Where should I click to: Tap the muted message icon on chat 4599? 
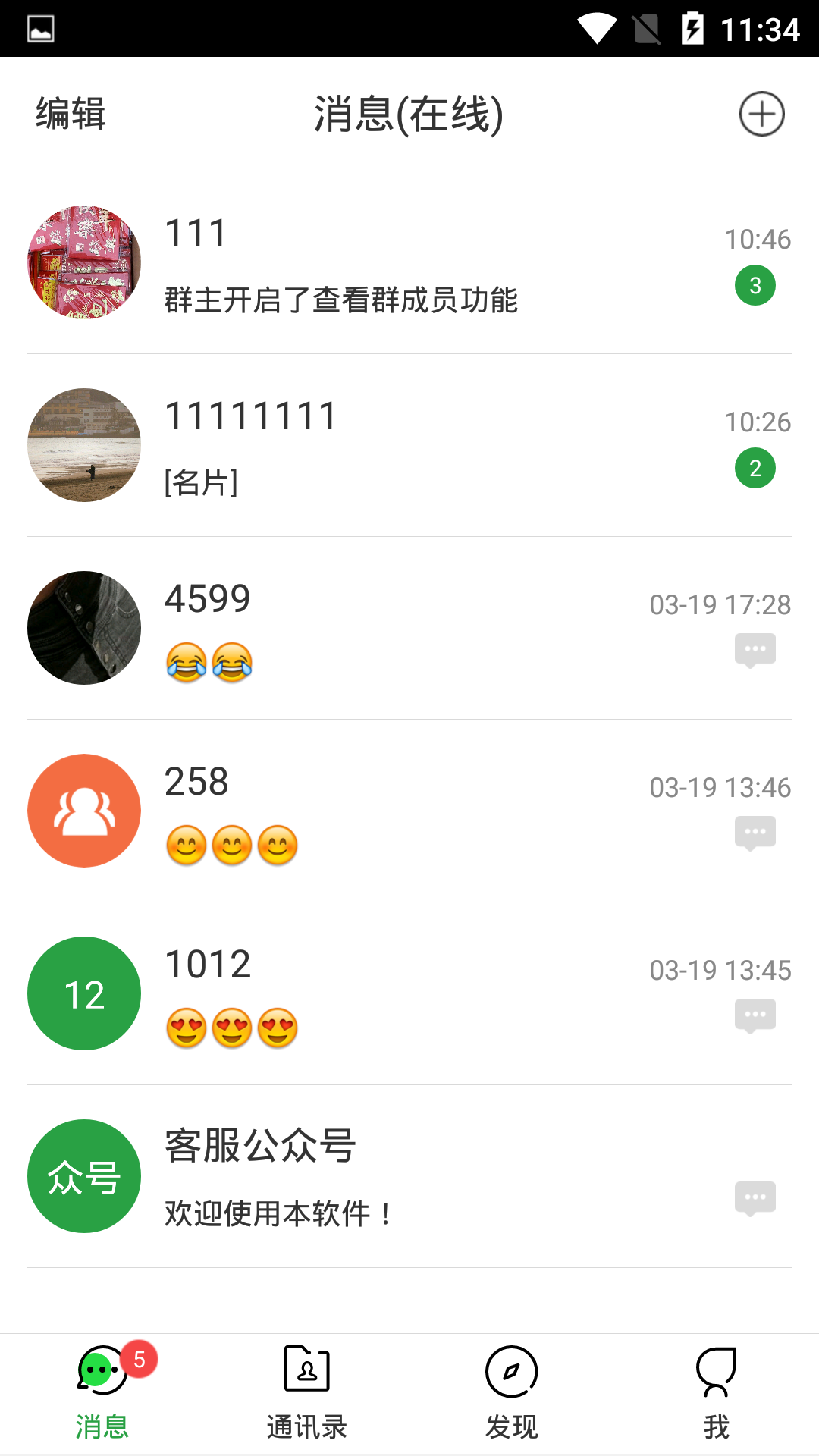click(756, 651)
